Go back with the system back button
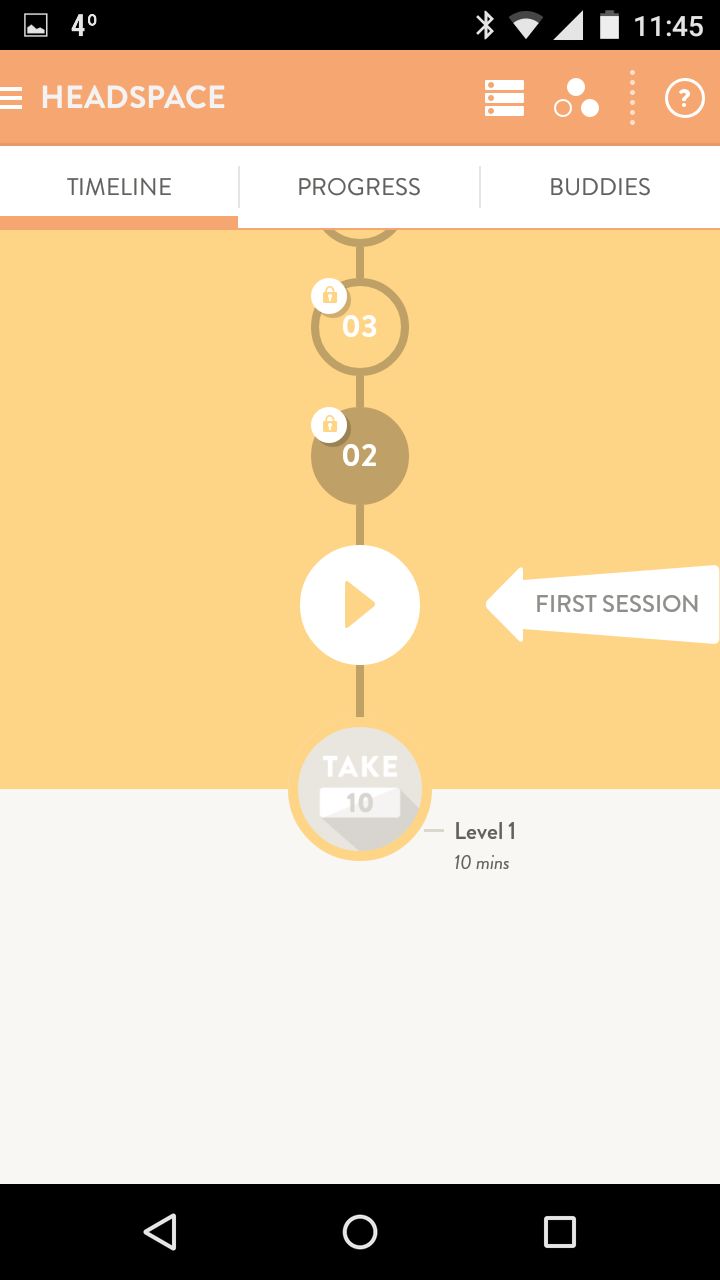This screenshot has height=1280, width=720. tap(160, 1232)
